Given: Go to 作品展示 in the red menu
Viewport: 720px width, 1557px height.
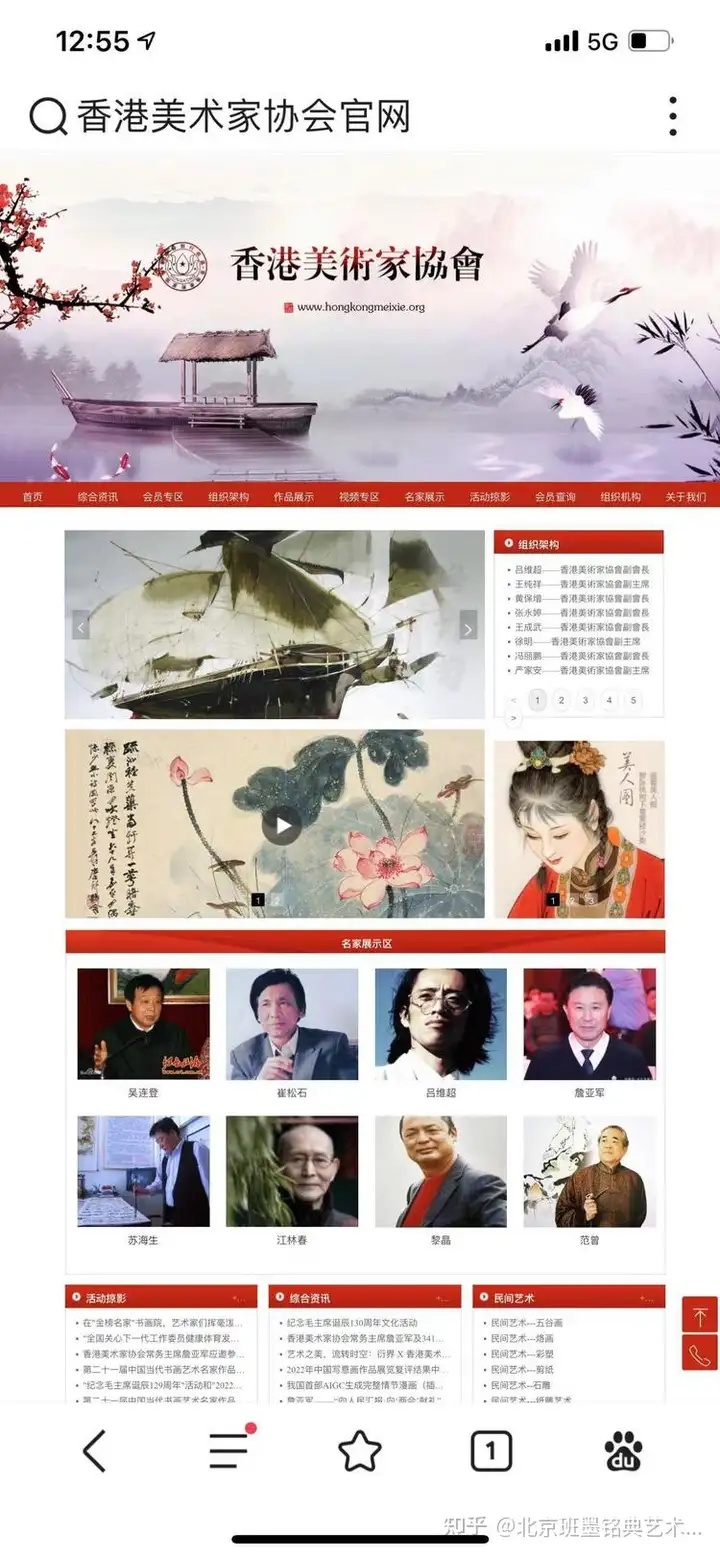Looking at the screenshot, I should coord(294,497).
